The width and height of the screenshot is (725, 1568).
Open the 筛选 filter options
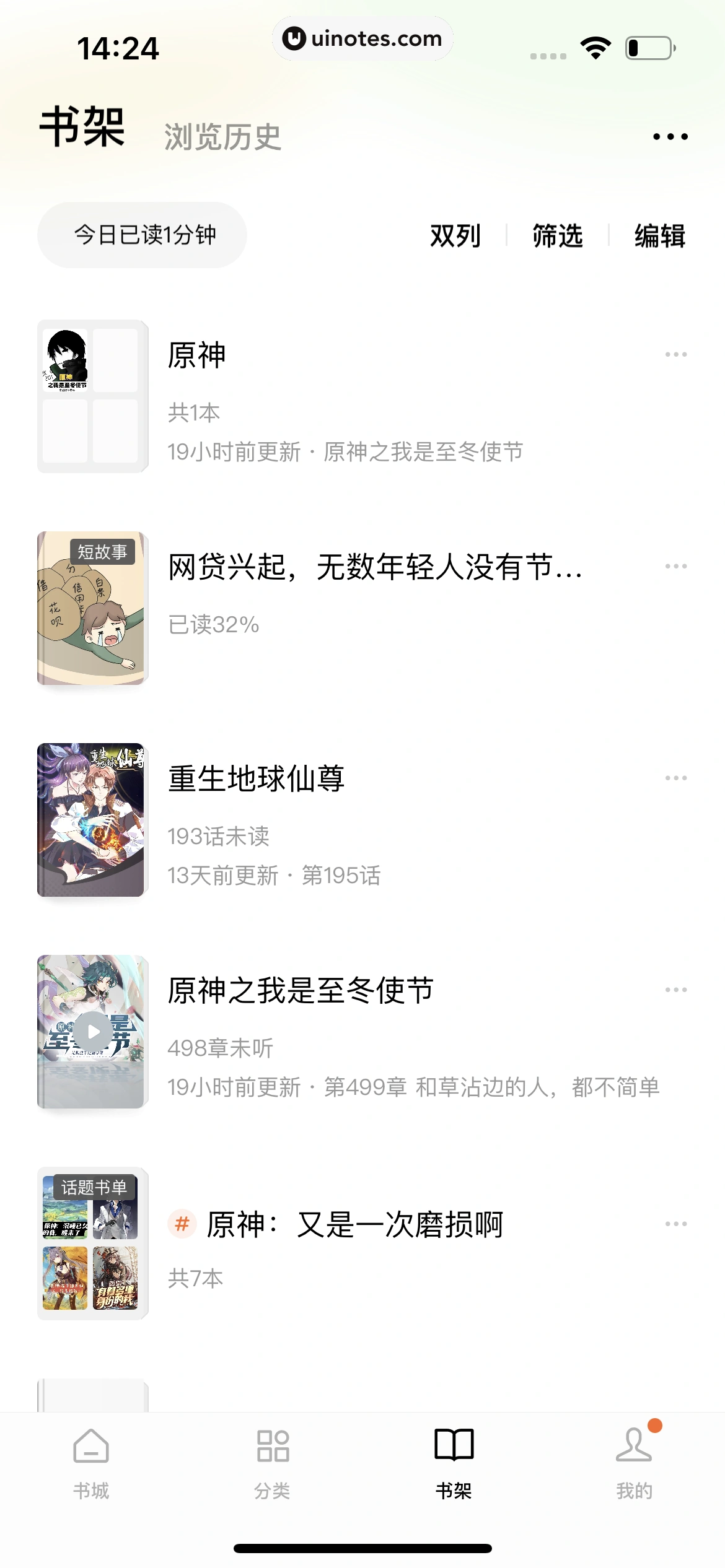point(558,235)
